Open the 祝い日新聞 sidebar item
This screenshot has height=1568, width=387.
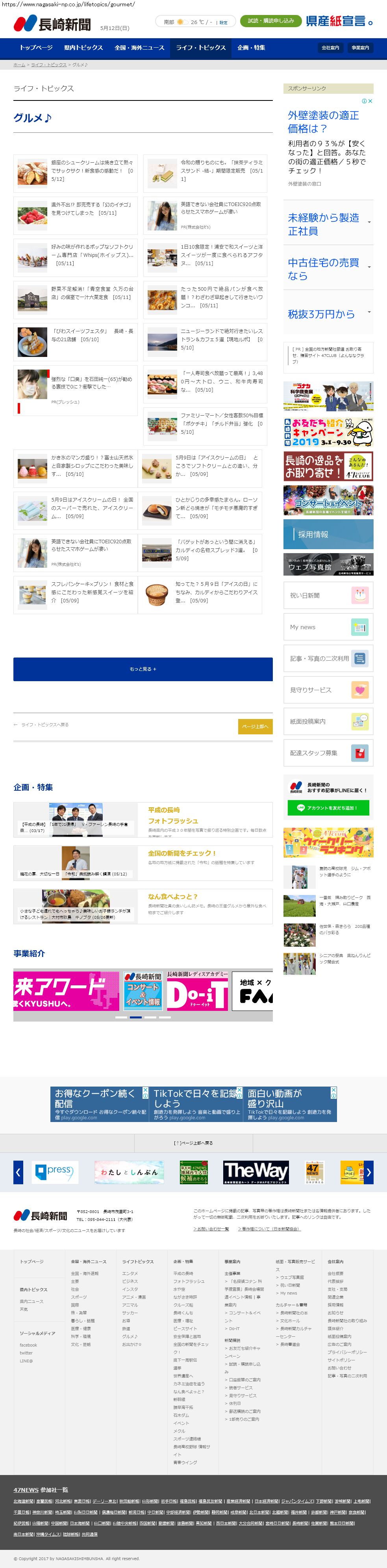coord(329,595)
